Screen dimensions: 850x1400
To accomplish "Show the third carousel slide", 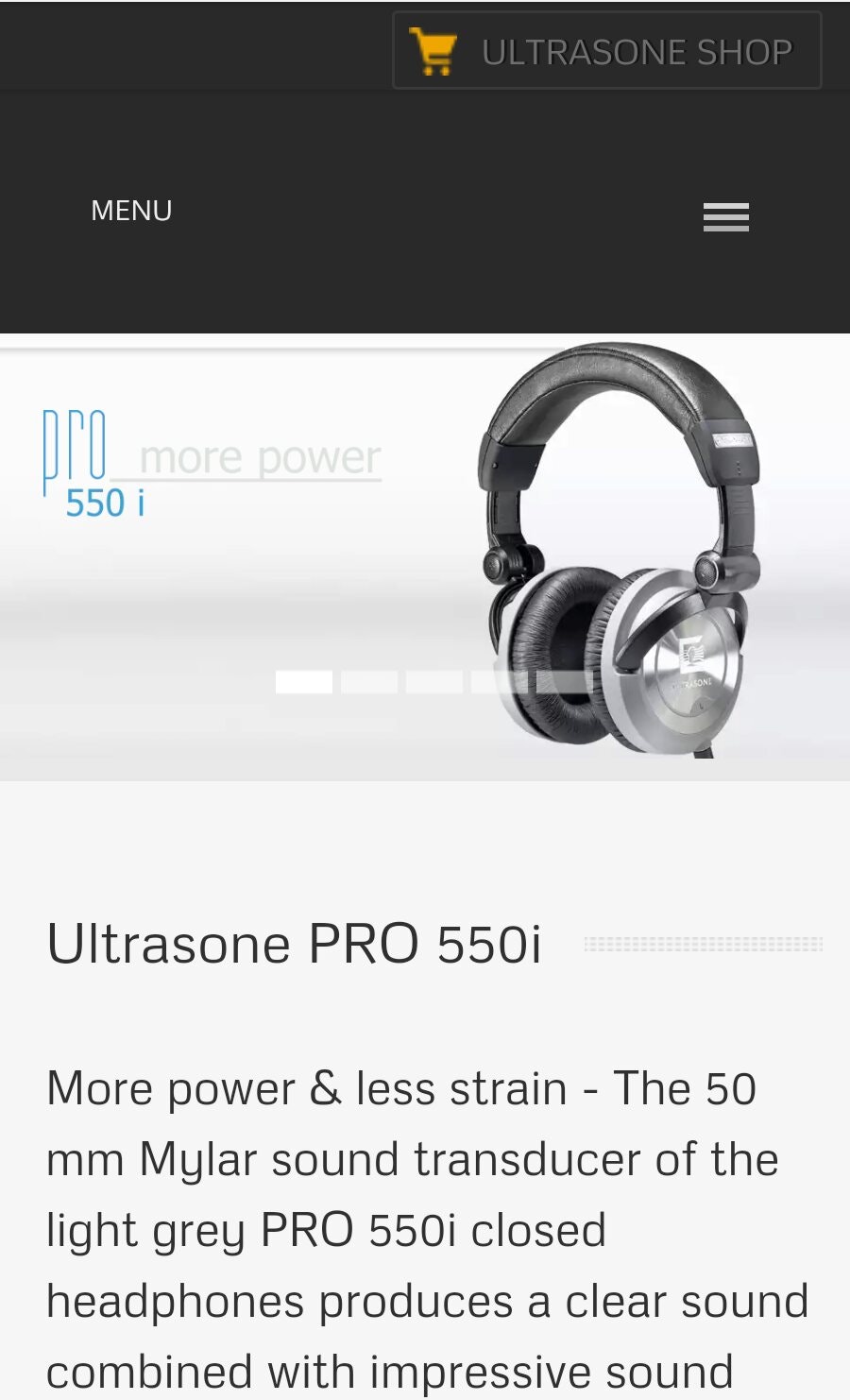I will [x=433, y=682].
